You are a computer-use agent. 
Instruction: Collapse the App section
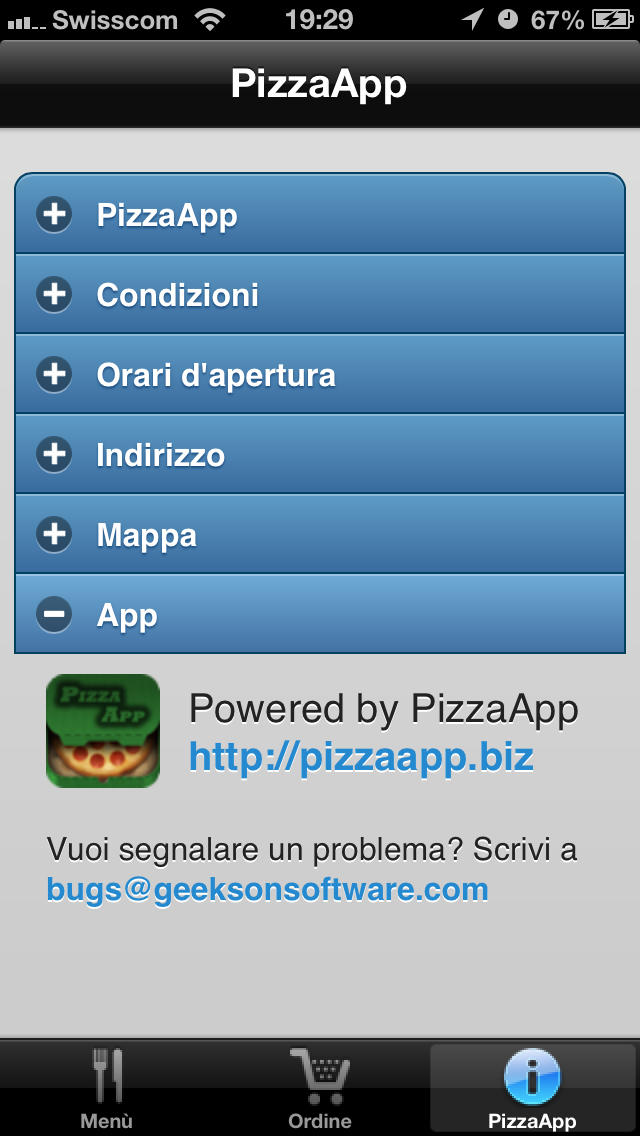coord(320,614)
